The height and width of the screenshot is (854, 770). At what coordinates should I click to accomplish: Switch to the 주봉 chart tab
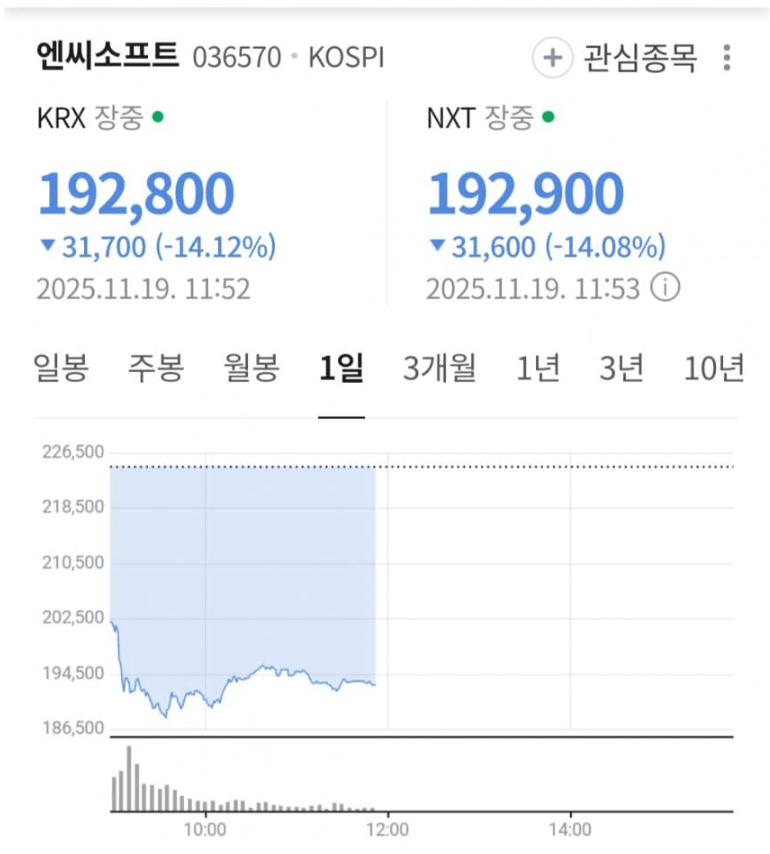click(x=155, y=369)
